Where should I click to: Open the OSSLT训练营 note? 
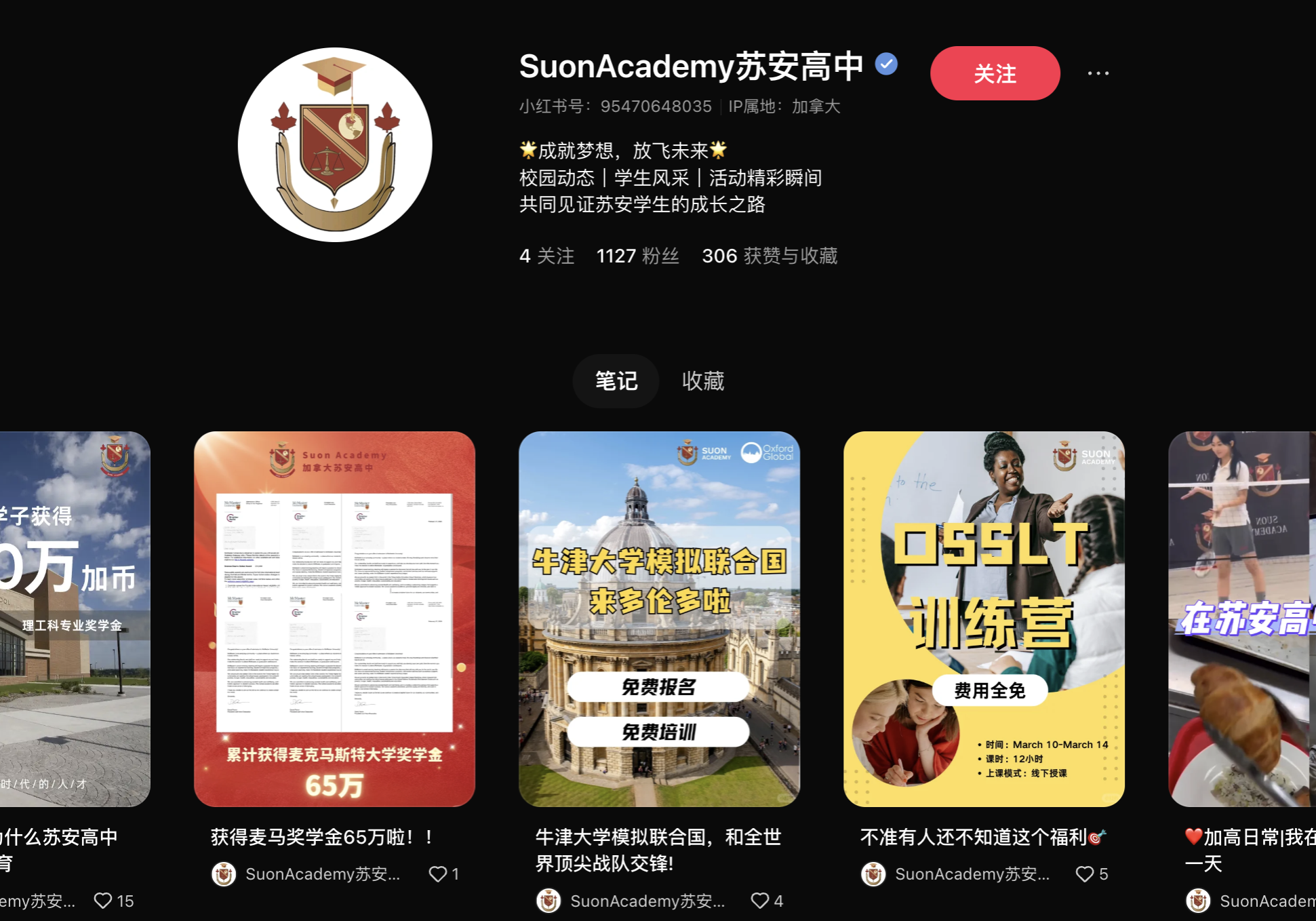[x=984, y=619]
